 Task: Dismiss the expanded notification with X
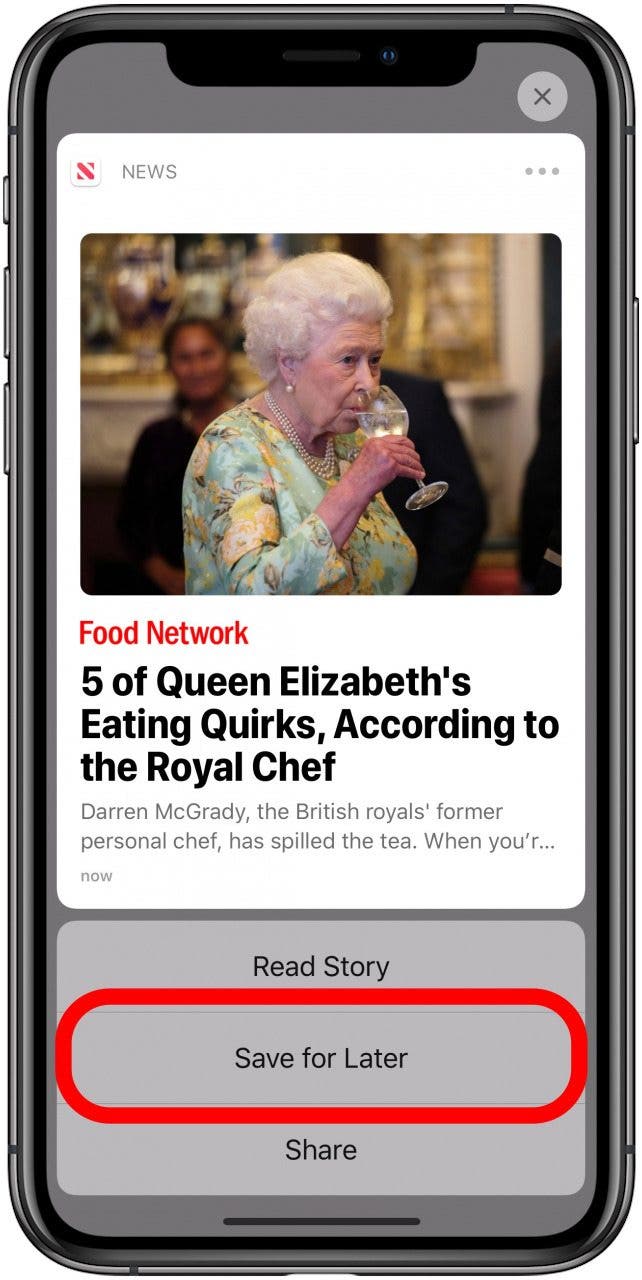click(x=542, y=96)
